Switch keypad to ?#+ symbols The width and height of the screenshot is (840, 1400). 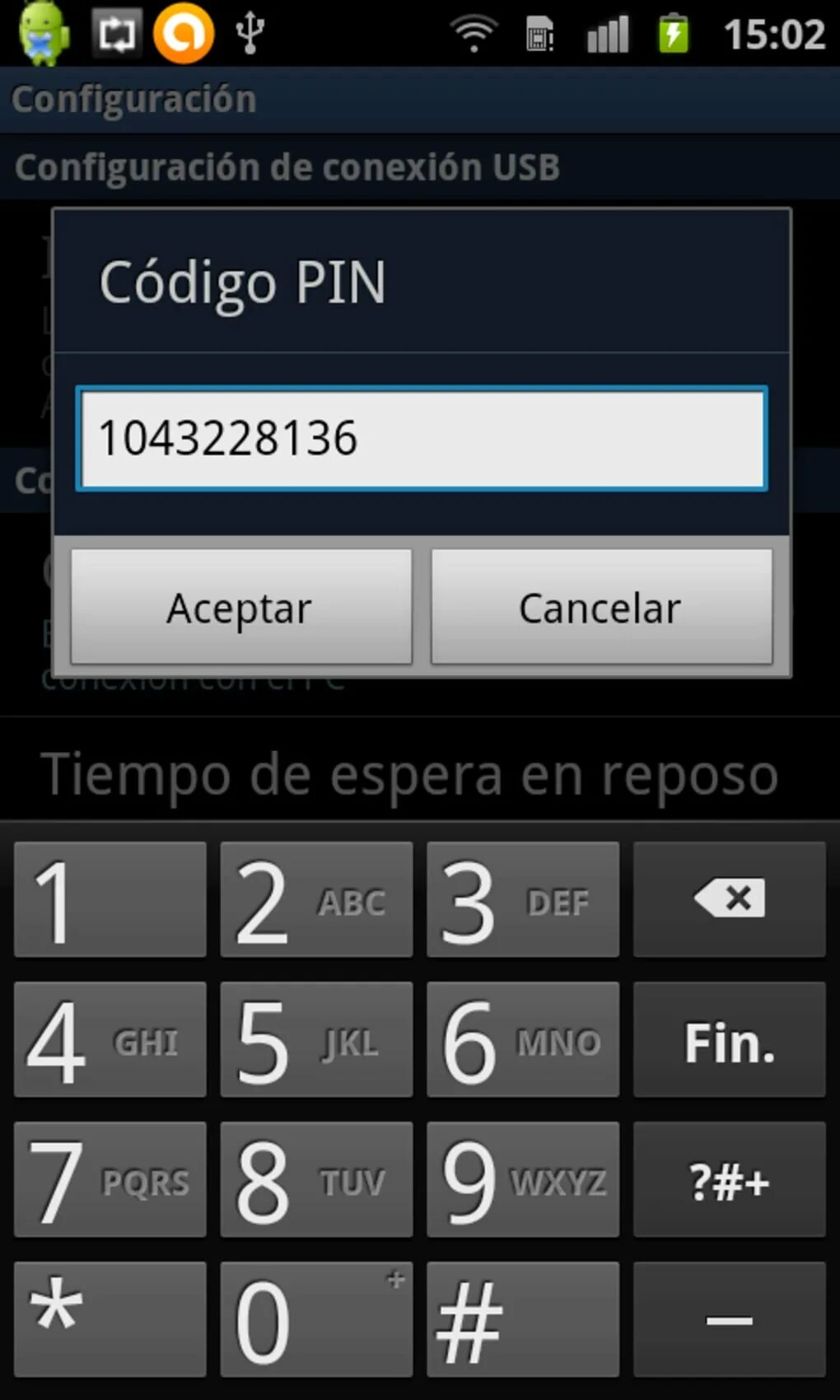(729, 1179)
